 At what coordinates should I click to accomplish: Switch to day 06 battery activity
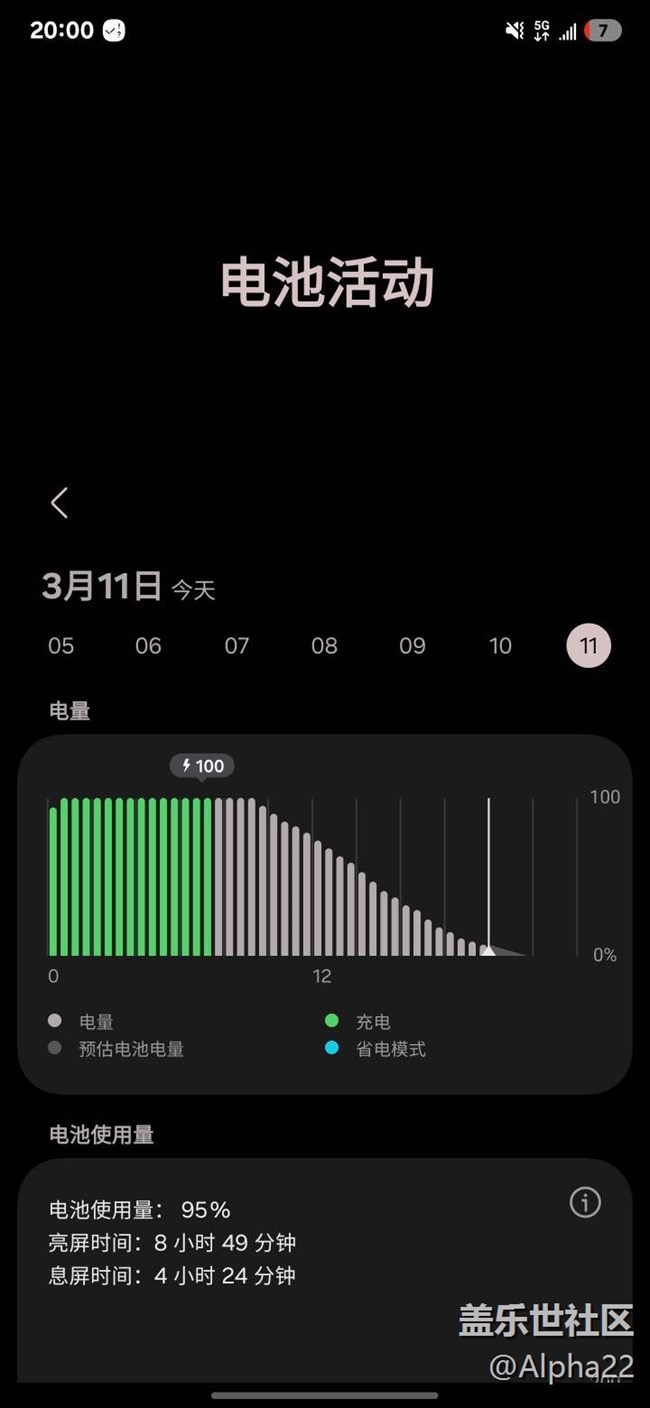click(x=148, y=646)
